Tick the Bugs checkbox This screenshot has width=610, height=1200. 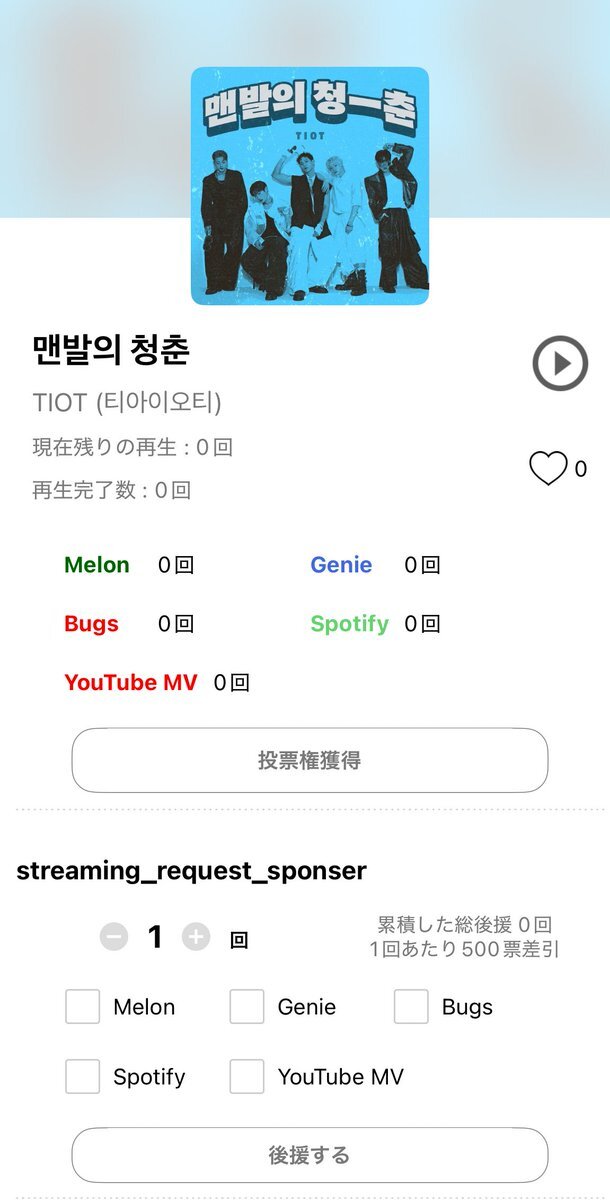(411, 1007)
